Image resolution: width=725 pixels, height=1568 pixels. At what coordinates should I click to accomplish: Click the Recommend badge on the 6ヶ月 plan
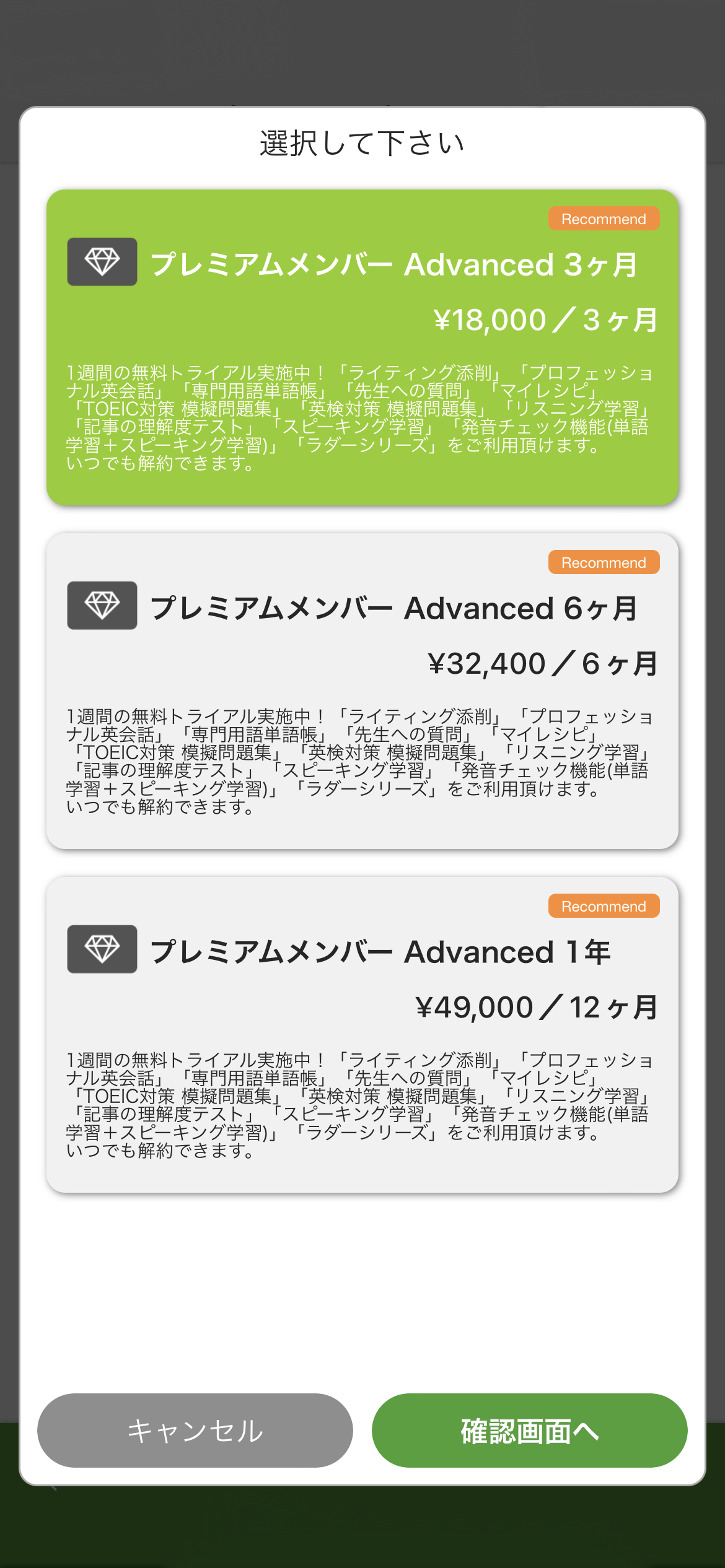[603, 562]
